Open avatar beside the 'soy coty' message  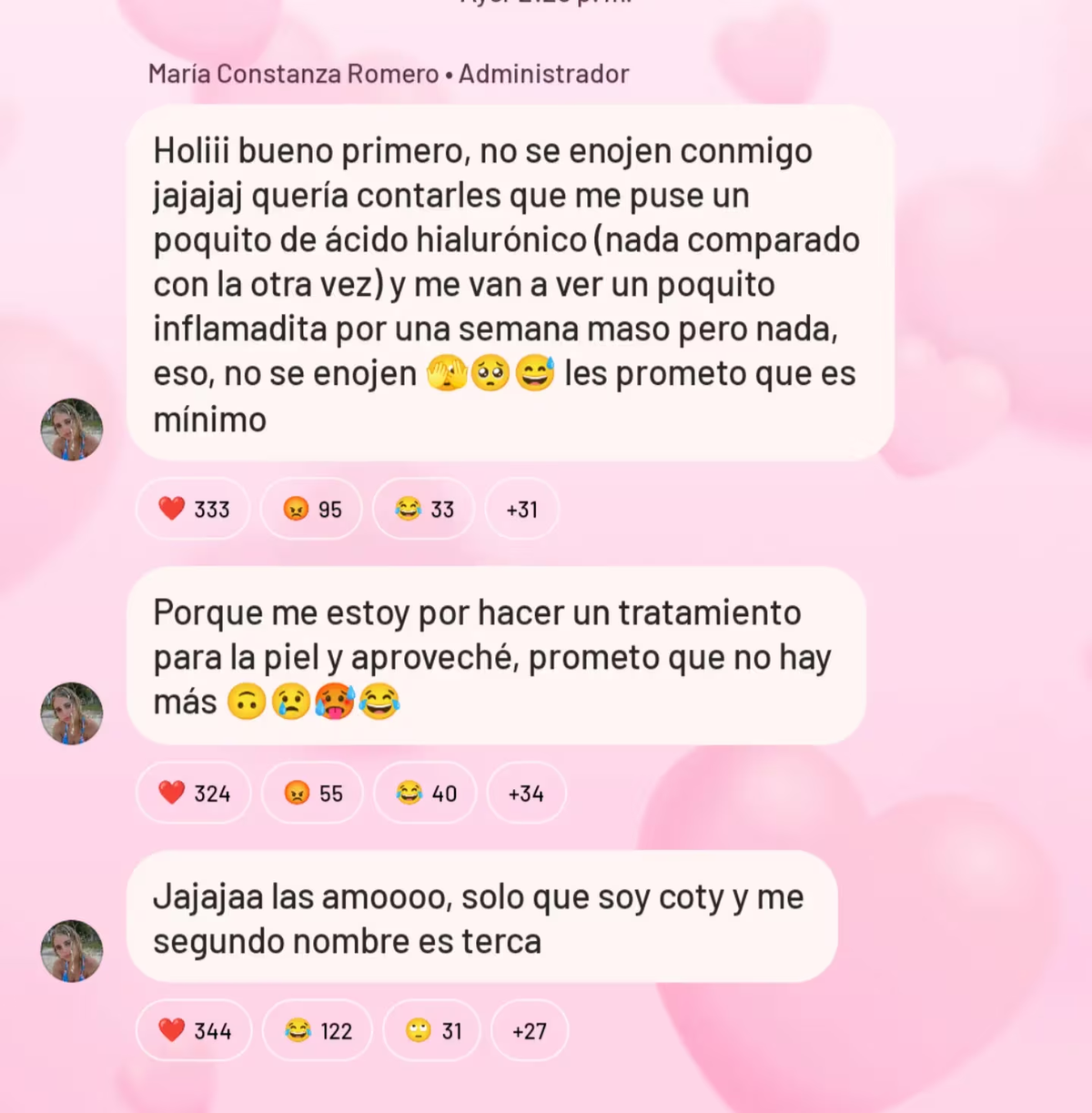click(72, 950)
